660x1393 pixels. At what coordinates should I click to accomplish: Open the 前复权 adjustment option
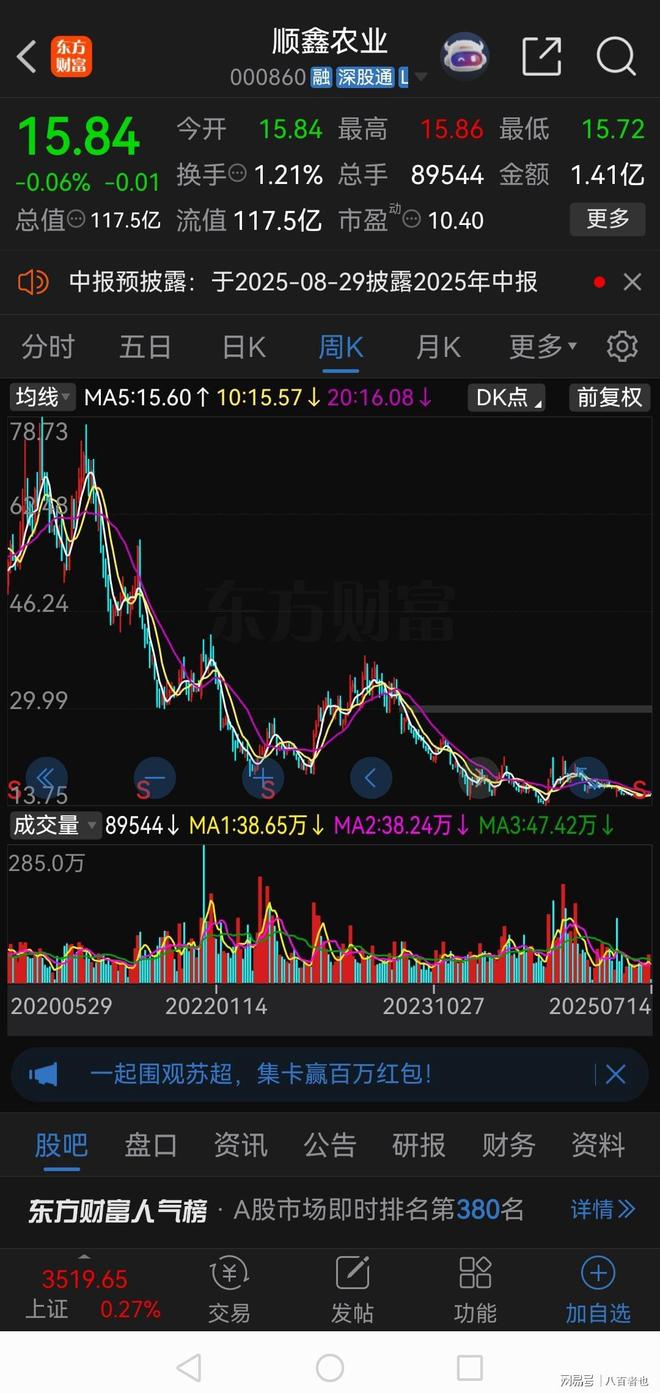pos(609,397)
